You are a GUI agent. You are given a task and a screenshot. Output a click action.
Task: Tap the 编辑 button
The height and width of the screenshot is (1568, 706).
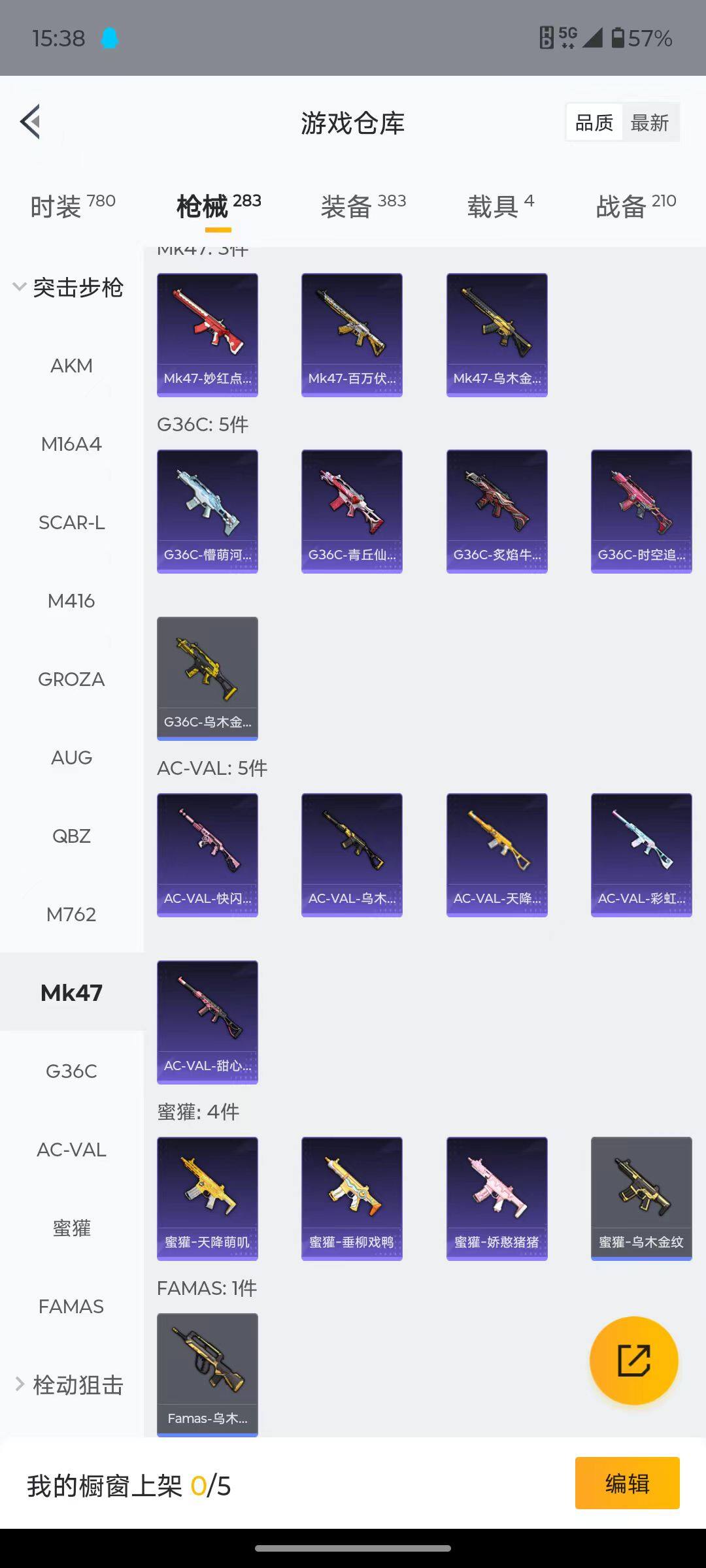pyautogui.click(x=627, y=1483)
